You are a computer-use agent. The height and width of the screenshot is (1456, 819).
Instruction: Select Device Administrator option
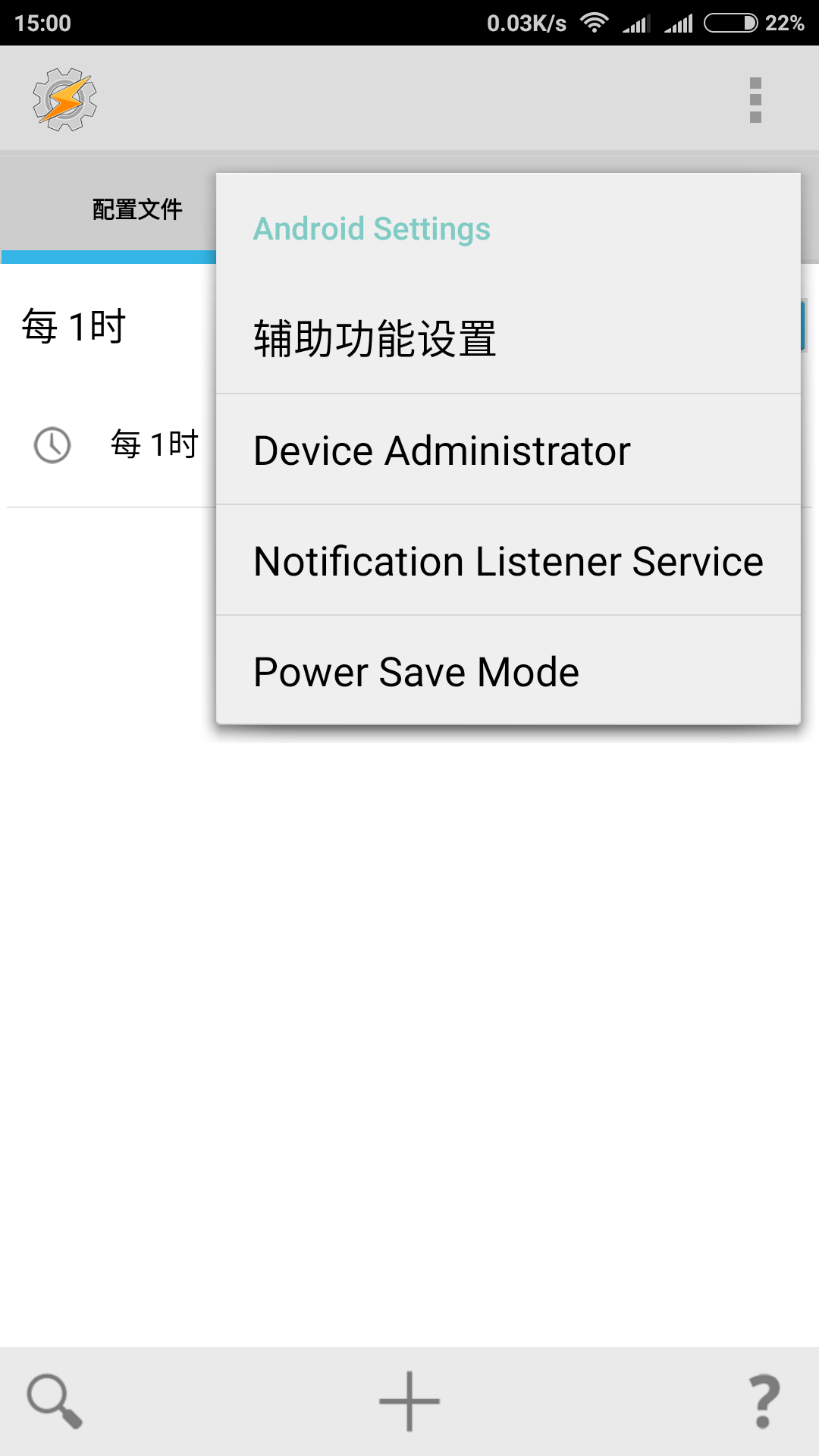click(508, 450)
